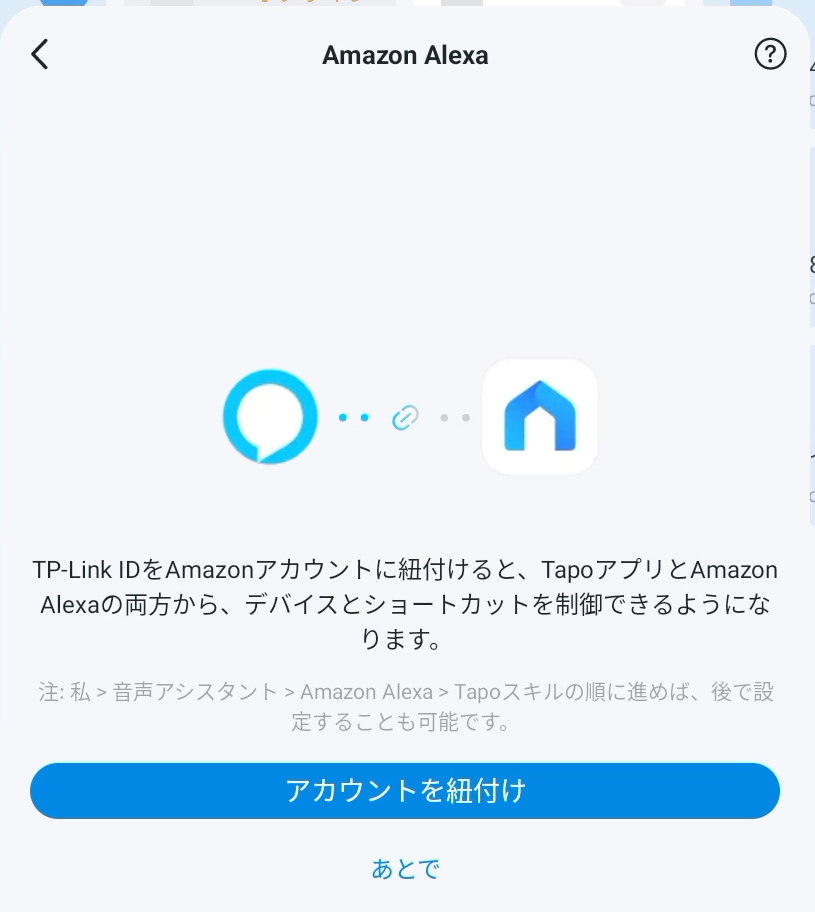The height and width of the screenshot is (912, 815).
Task: Choose あとで to skip linking
Action: 405,868
